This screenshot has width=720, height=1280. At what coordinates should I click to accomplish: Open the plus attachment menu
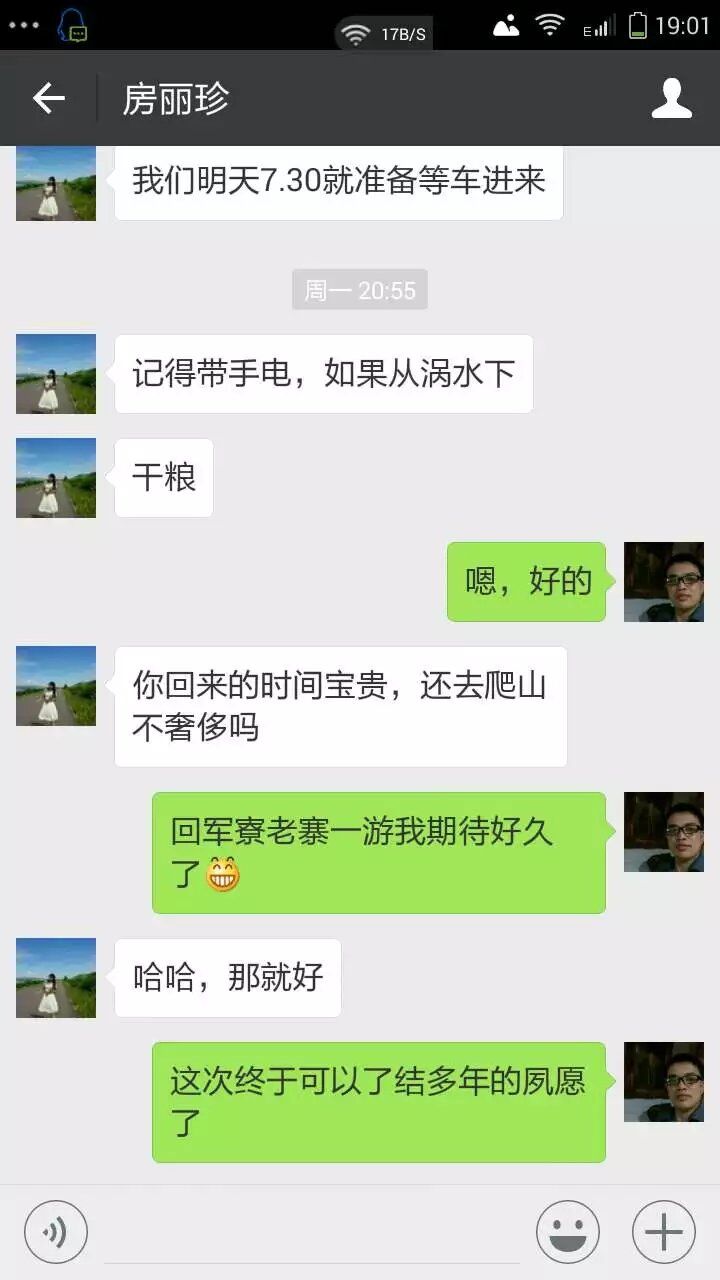[663, 1231]
